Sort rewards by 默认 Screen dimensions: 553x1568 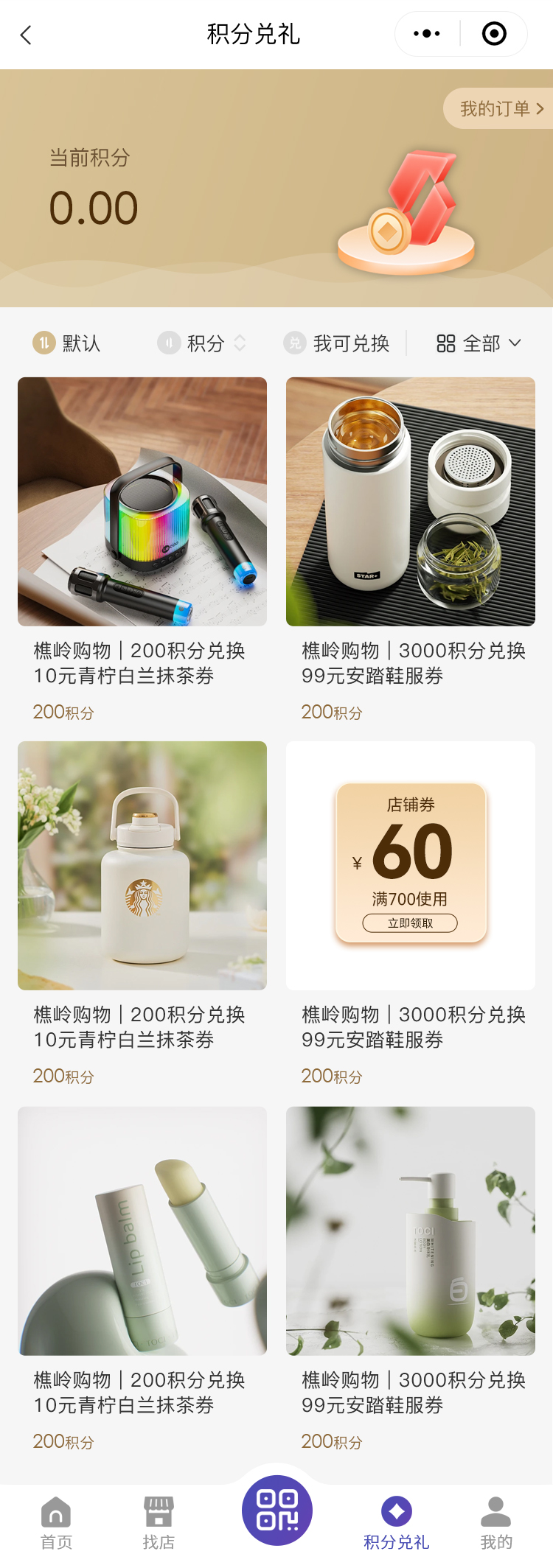tap(67, 343)
